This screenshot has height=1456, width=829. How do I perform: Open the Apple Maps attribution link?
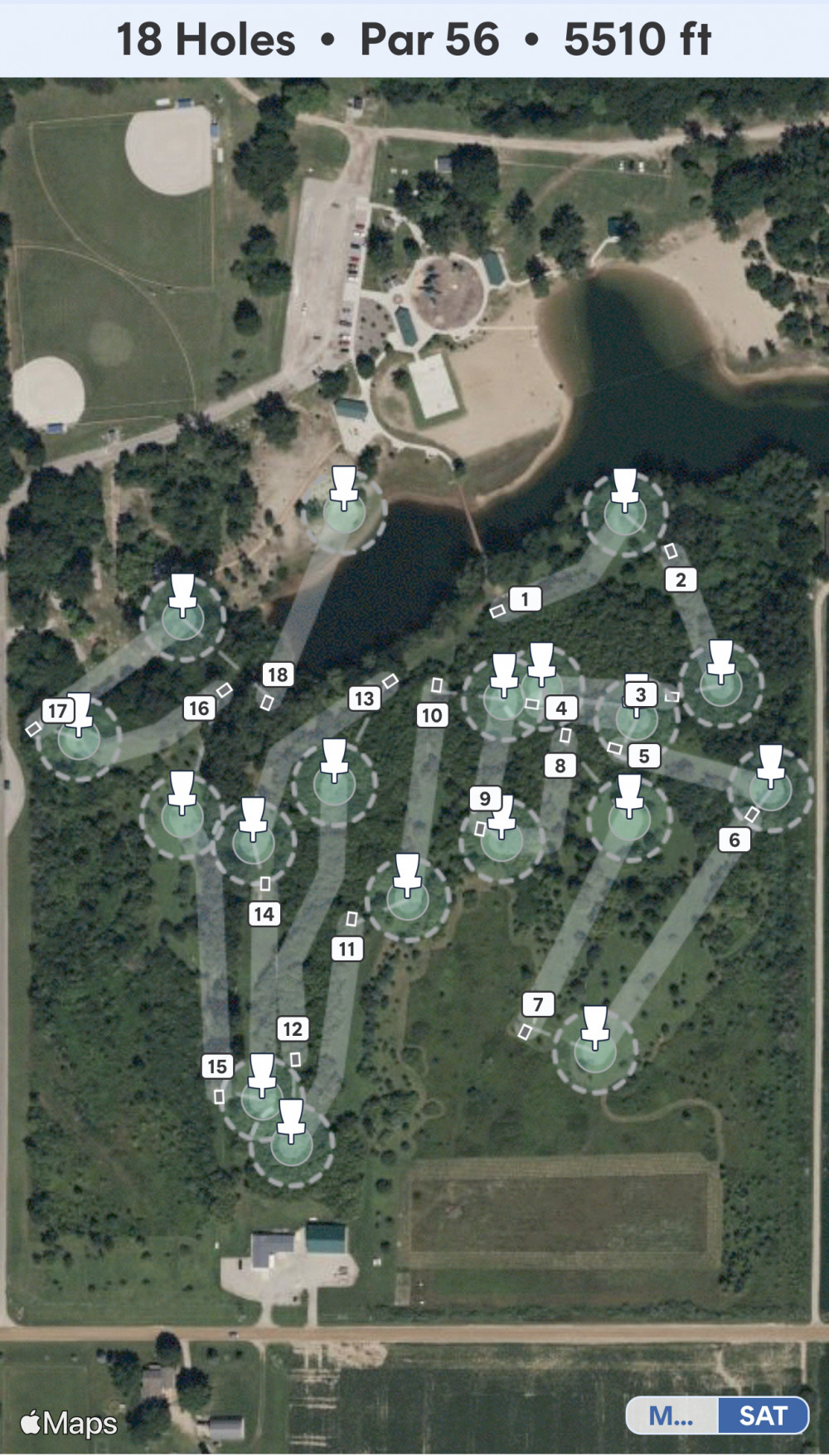68,1423
